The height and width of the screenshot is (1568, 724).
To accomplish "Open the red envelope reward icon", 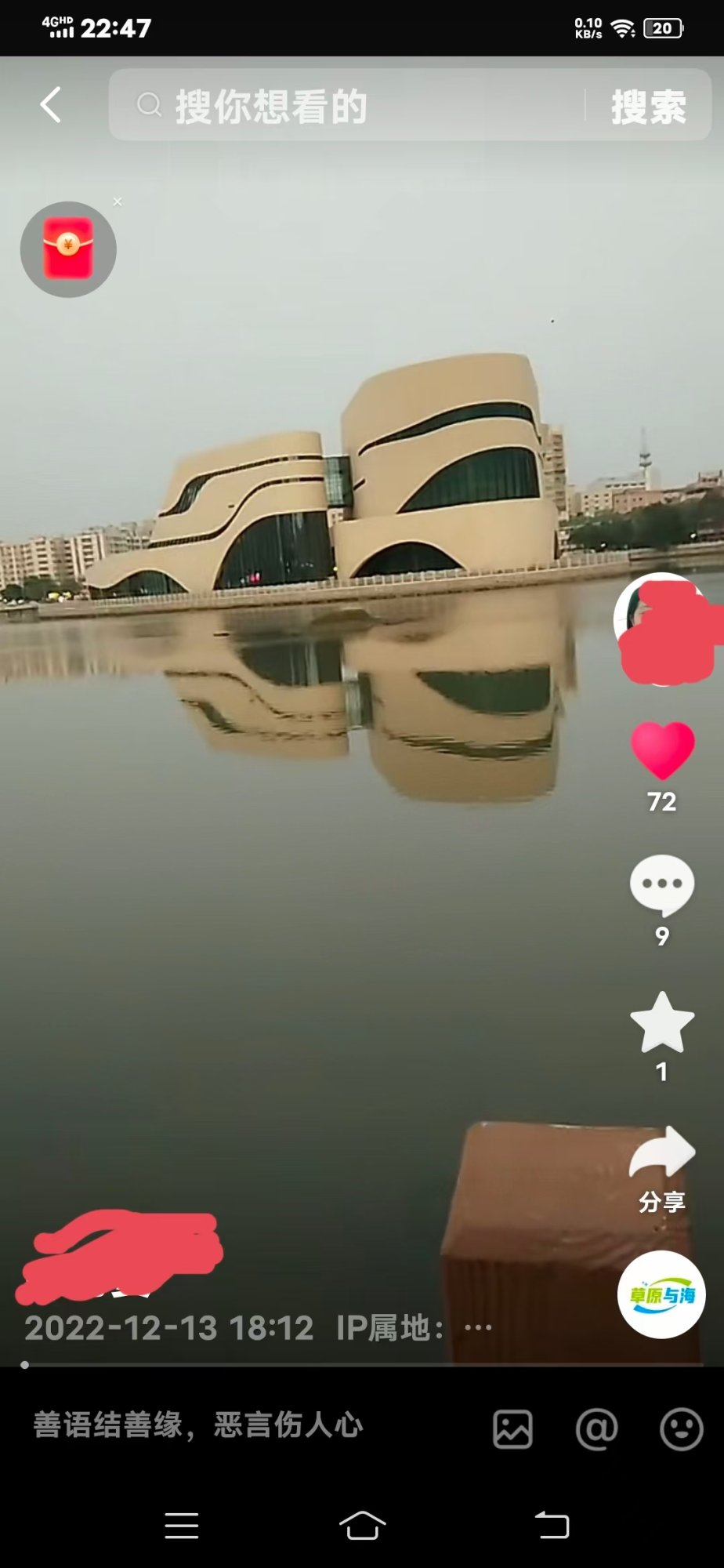I will click(x=68, y=249).
